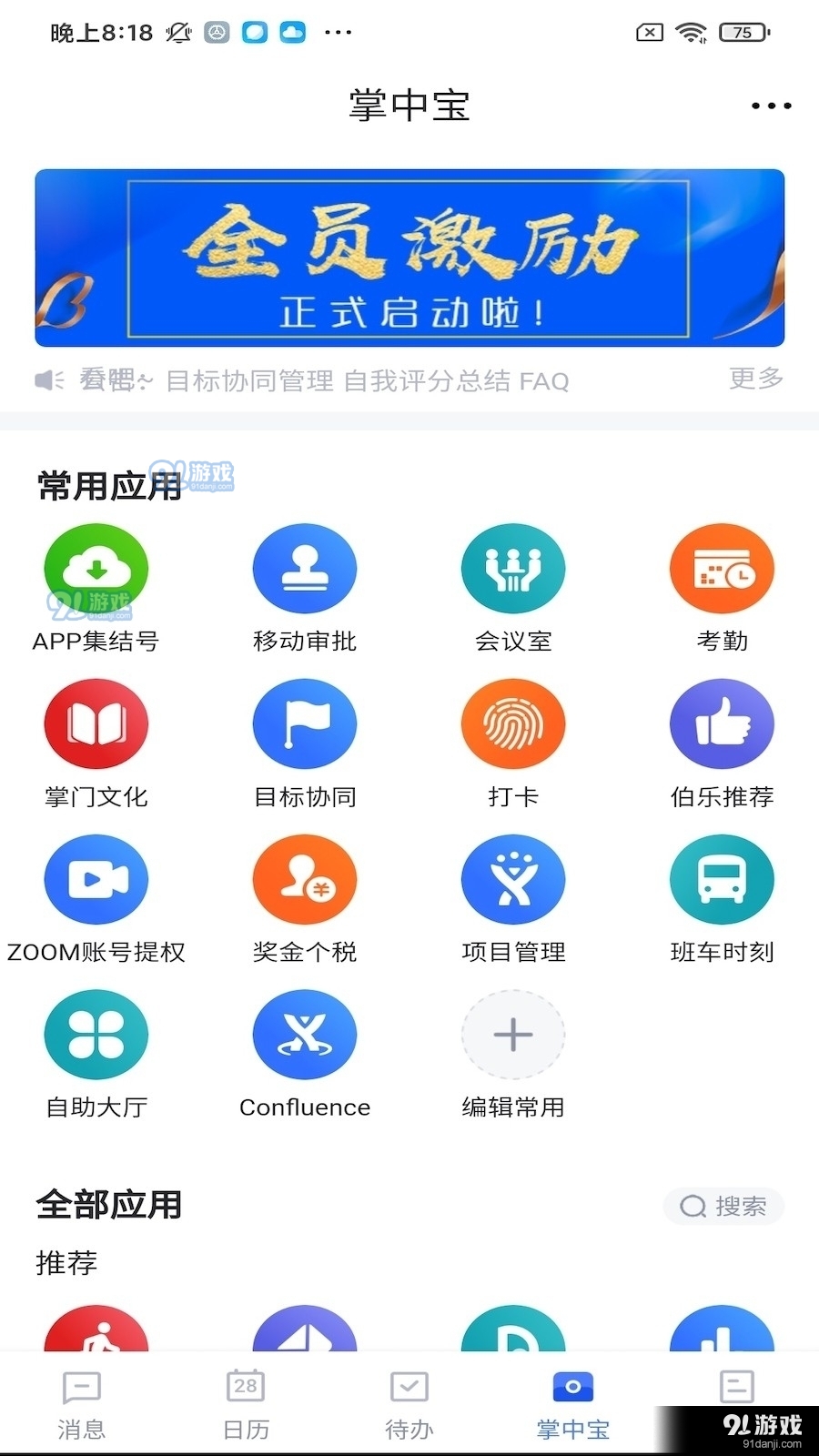Viewport: 819px width, 1456px height.
Task: Tap the 搜索 search field
Action: [723, 1206]
